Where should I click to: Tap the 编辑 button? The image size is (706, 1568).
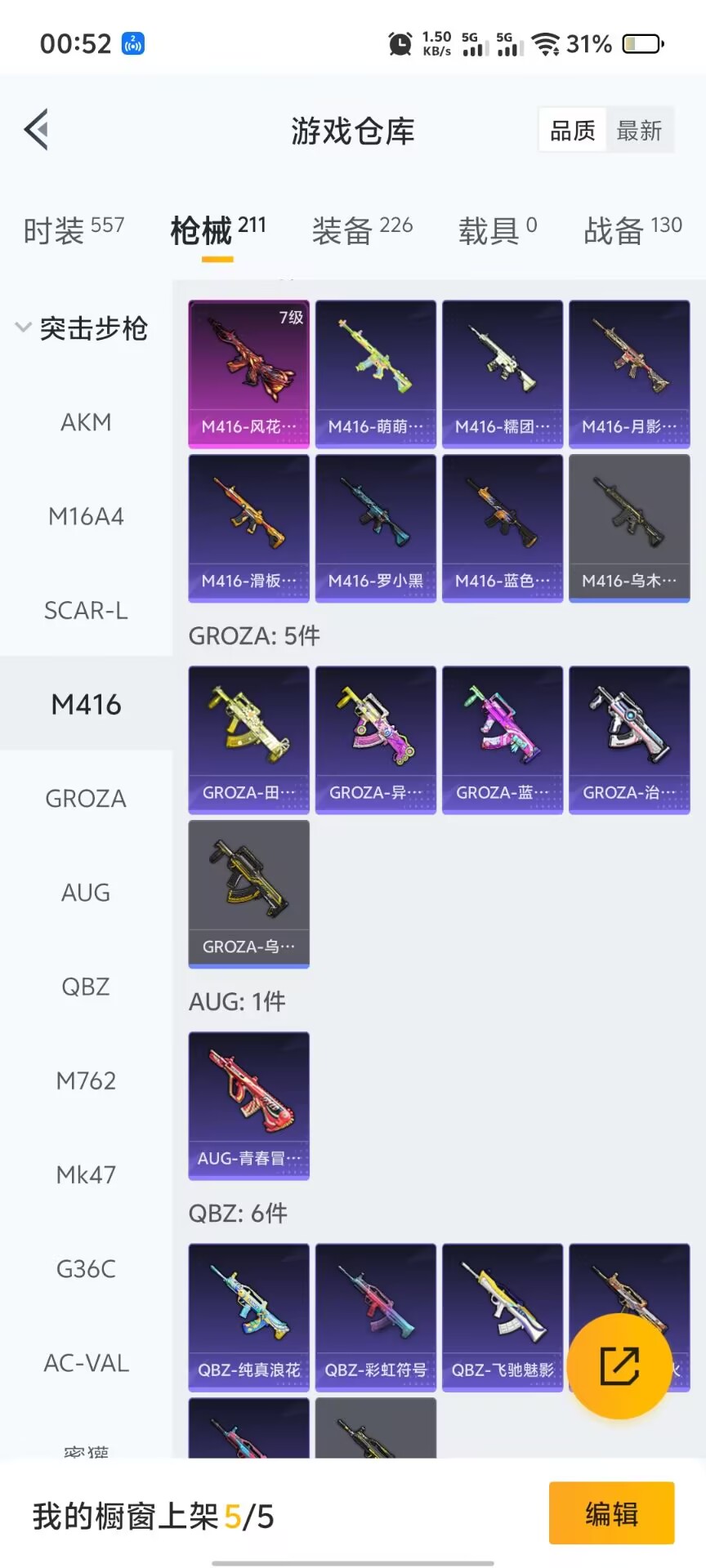(611, 1513)
